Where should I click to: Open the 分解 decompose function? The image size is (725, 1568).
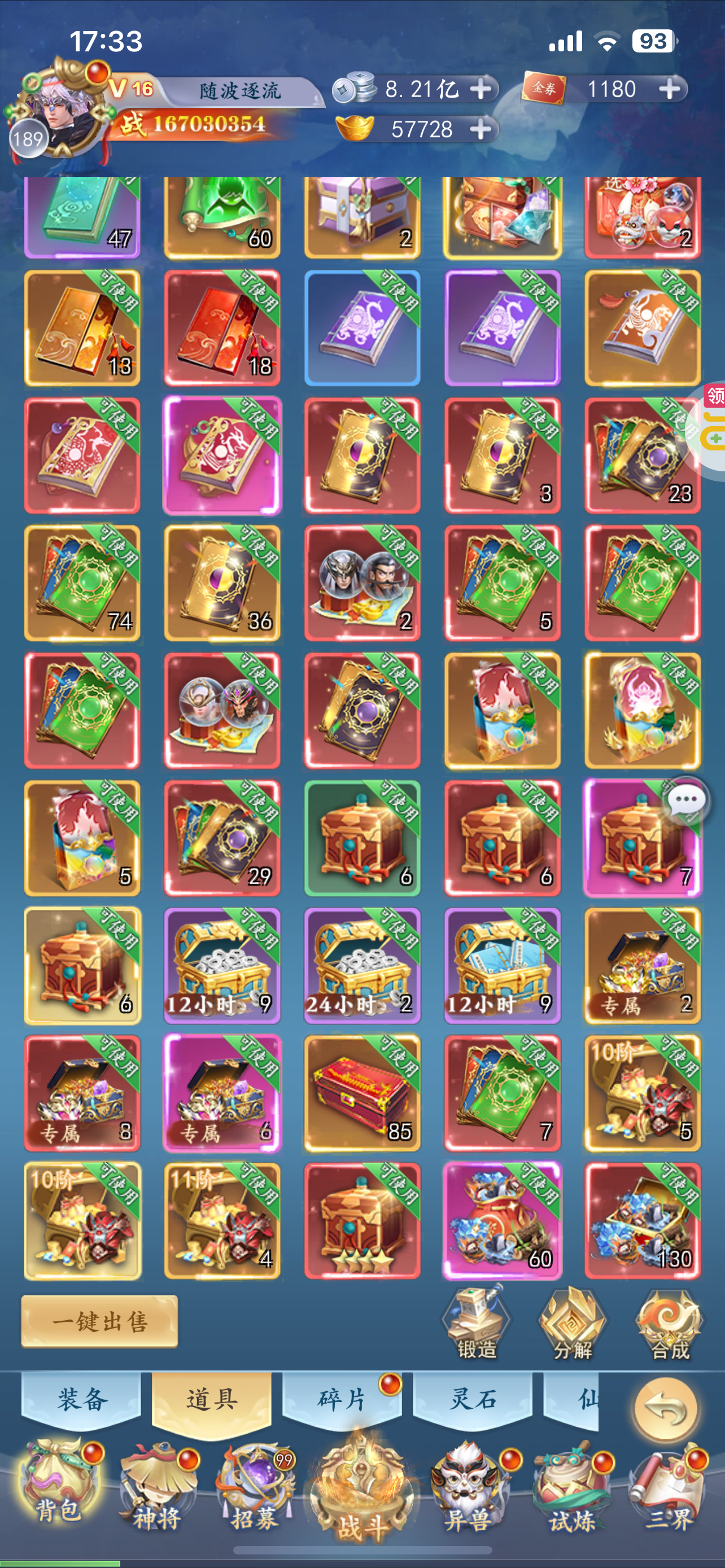point(573,1322)
